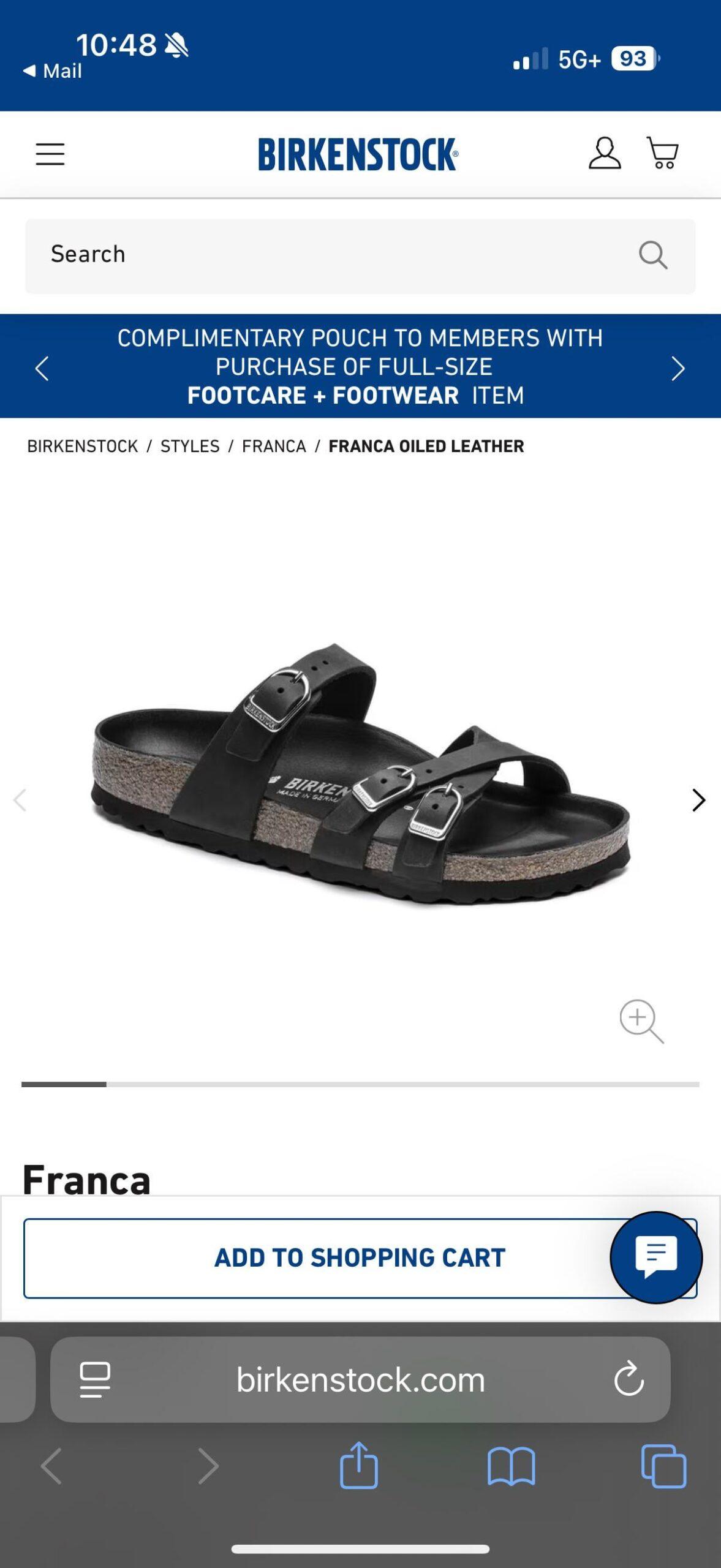The height and width of the screenshot is (1568, 721).
Task: Go to BIRKENSTOCK breadcrumb home
Action: (x=83, y=447)
